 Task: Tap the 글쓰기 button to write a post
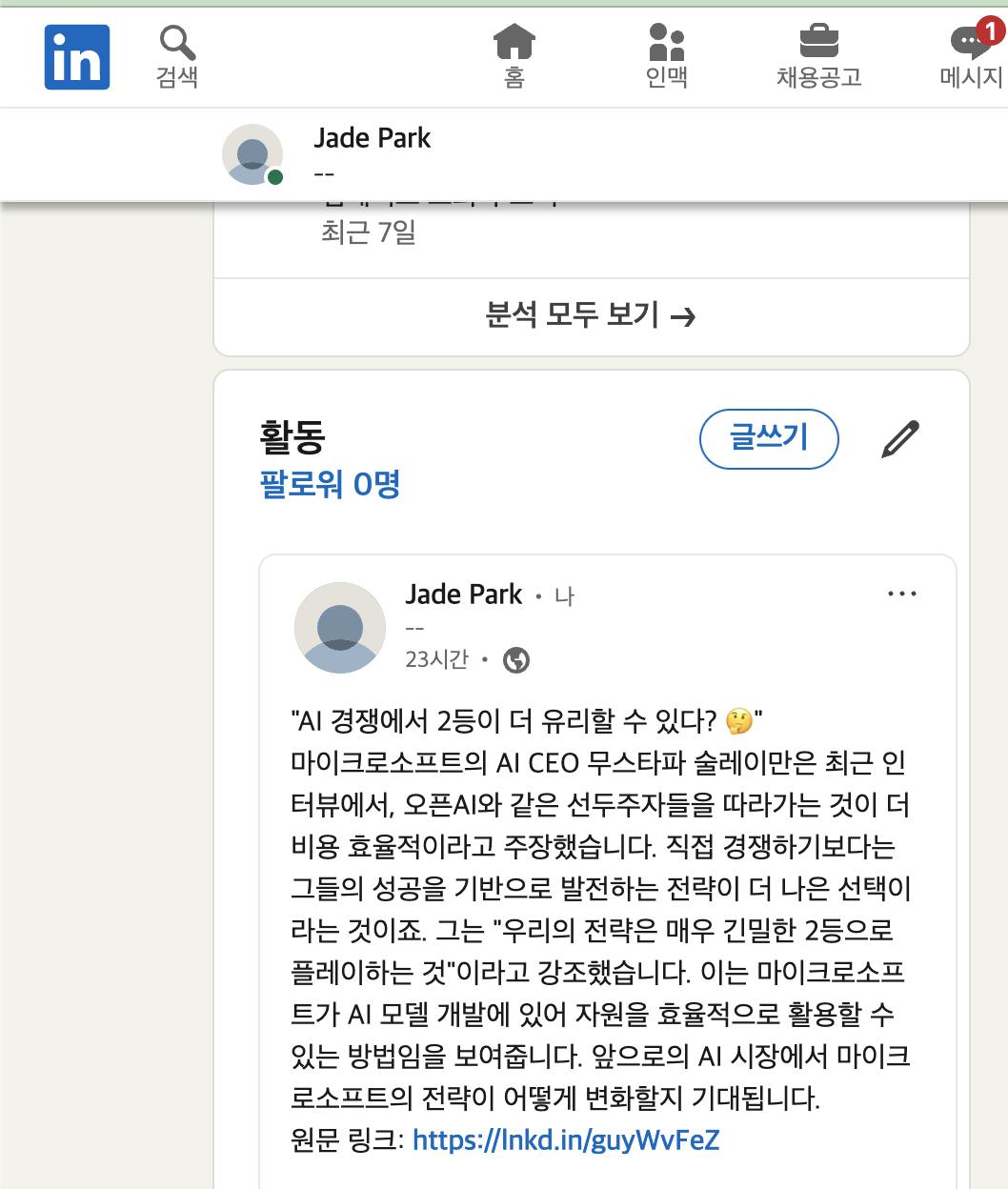click(769, 438)
